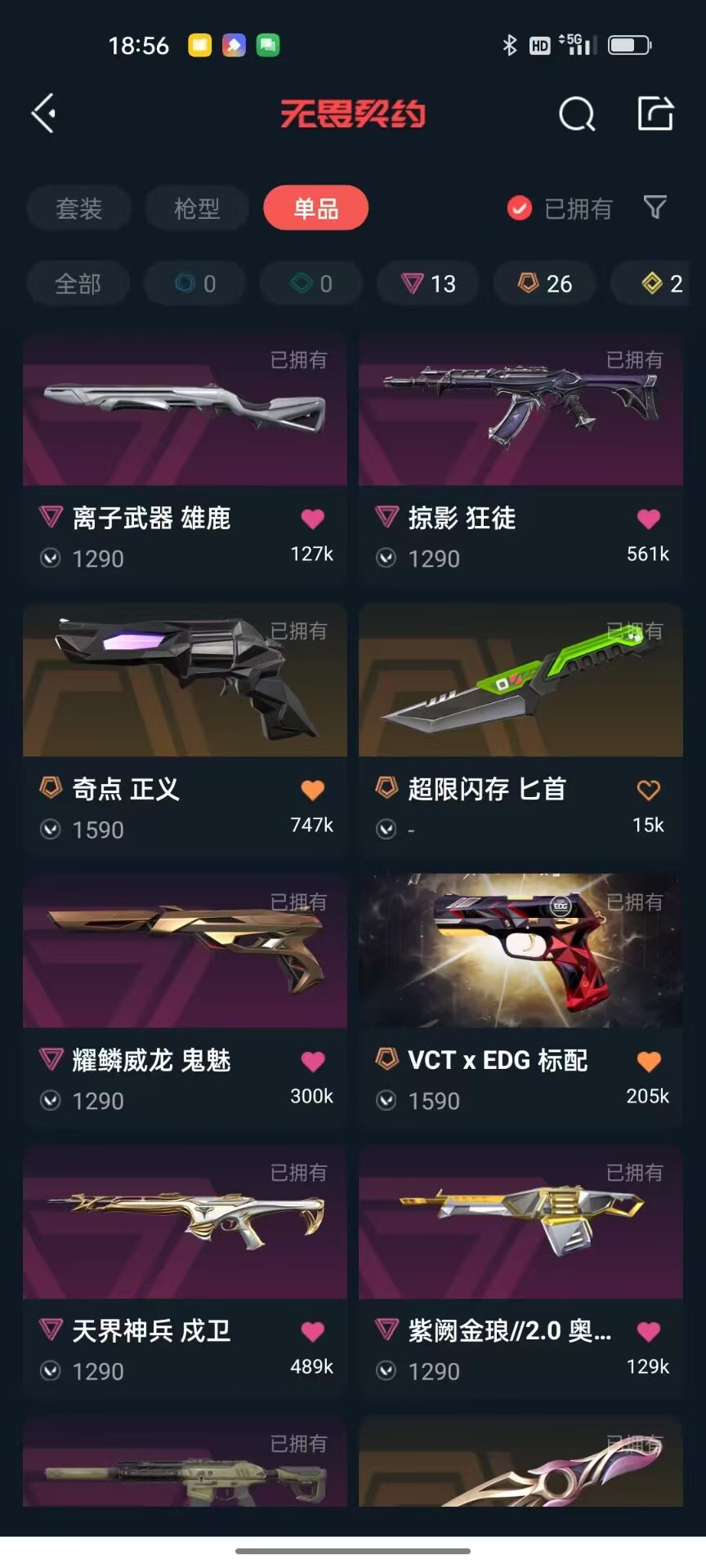
Task: Switch to the 枪型 tab
Action: tap(197, 208)
